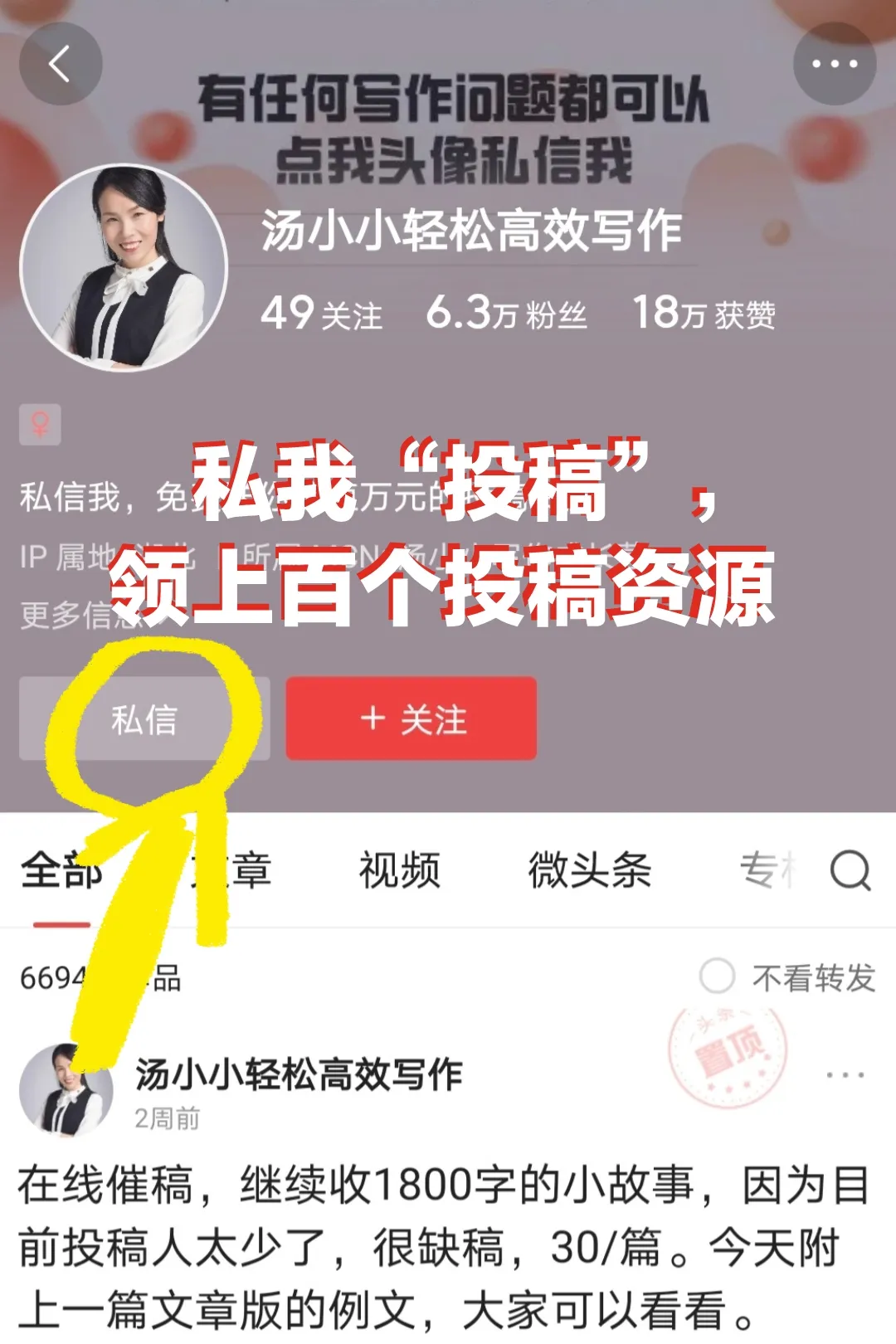Viewport: 896px width, 1344px height.
Task: Switch to the 全部 tab
Action: 61,871
